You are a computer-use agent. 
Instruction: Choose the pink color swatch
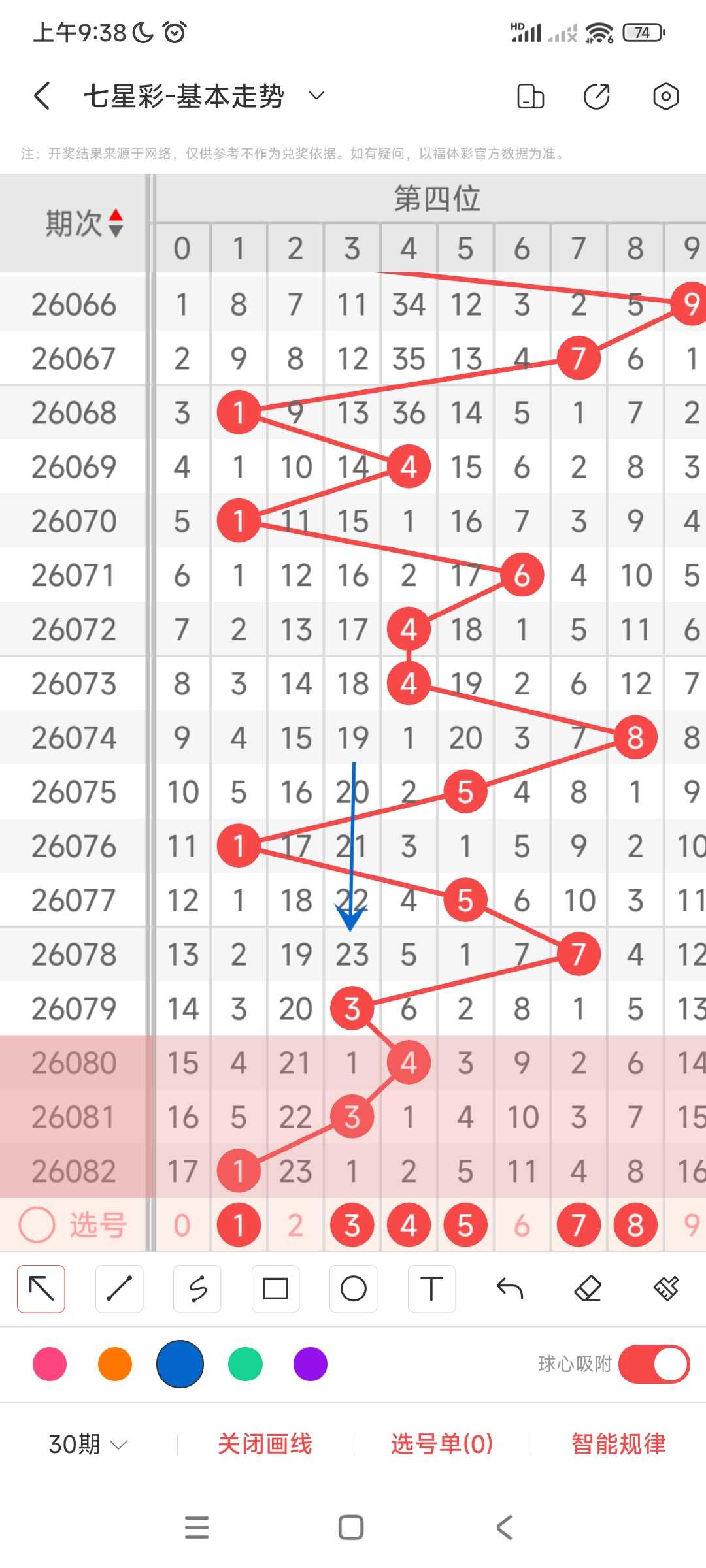50,1364
